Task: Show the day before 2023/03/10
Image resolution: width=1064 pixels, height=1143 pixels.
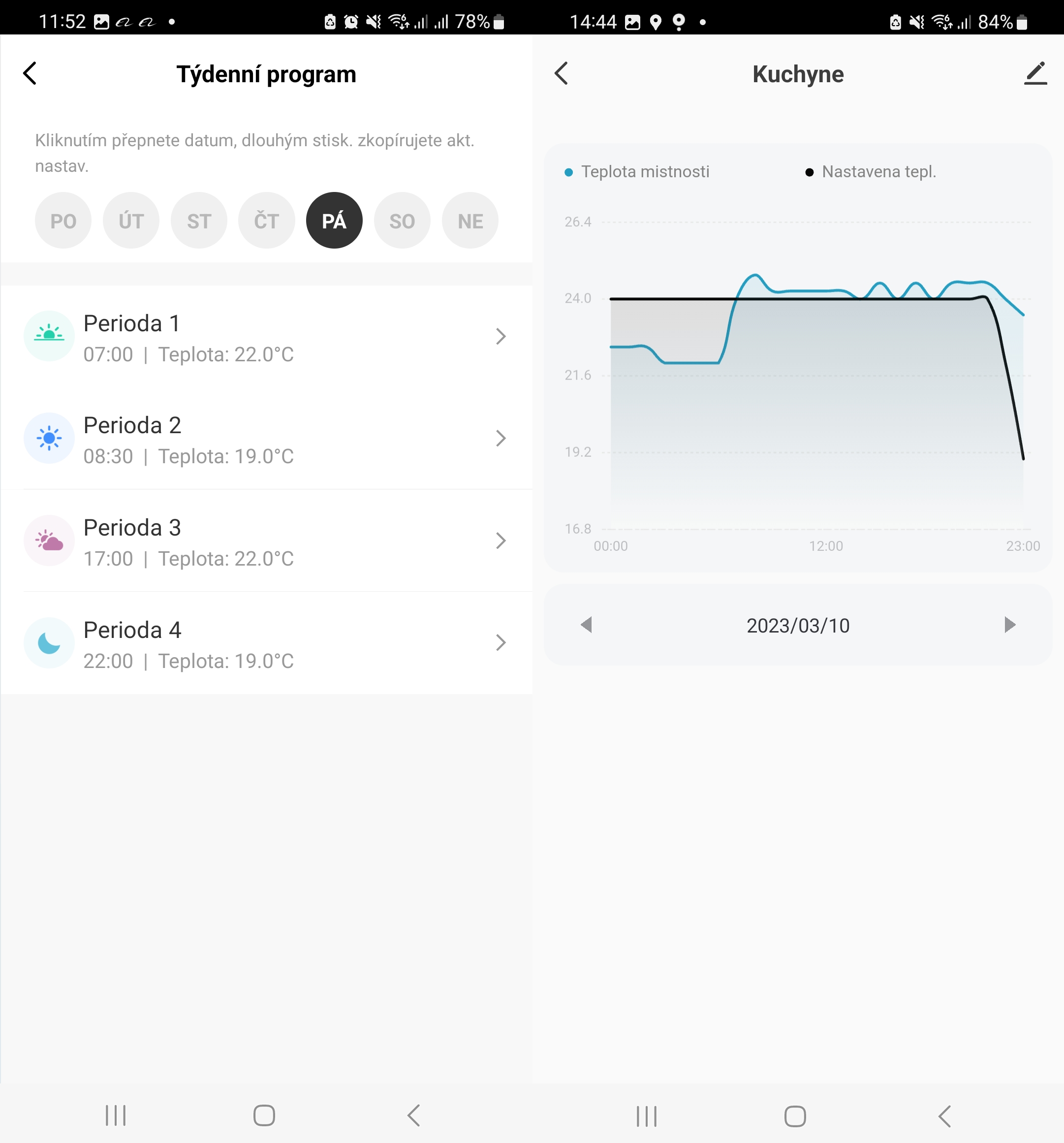Action: click(586, 625)
